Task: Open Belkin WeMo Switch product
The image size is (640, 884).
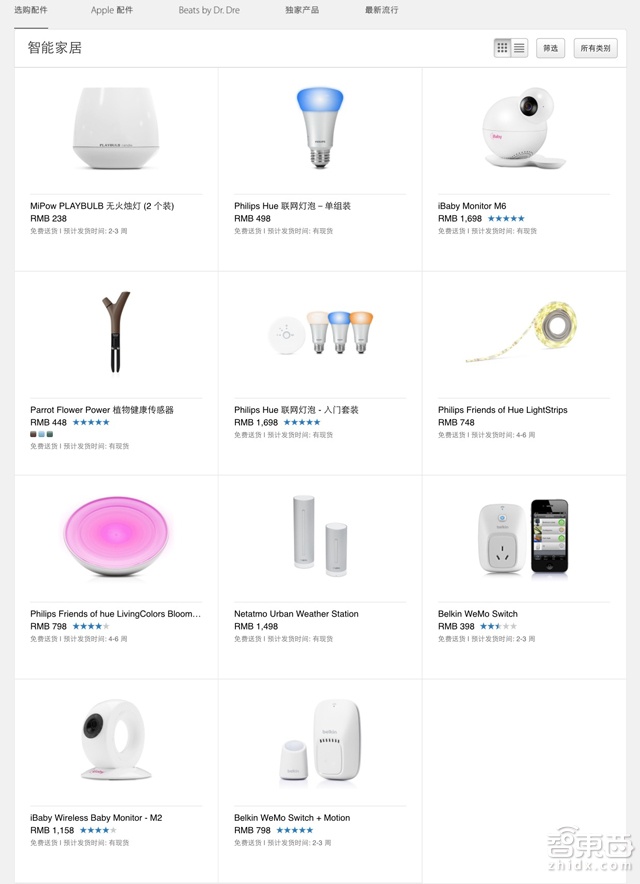Action: 478,614
